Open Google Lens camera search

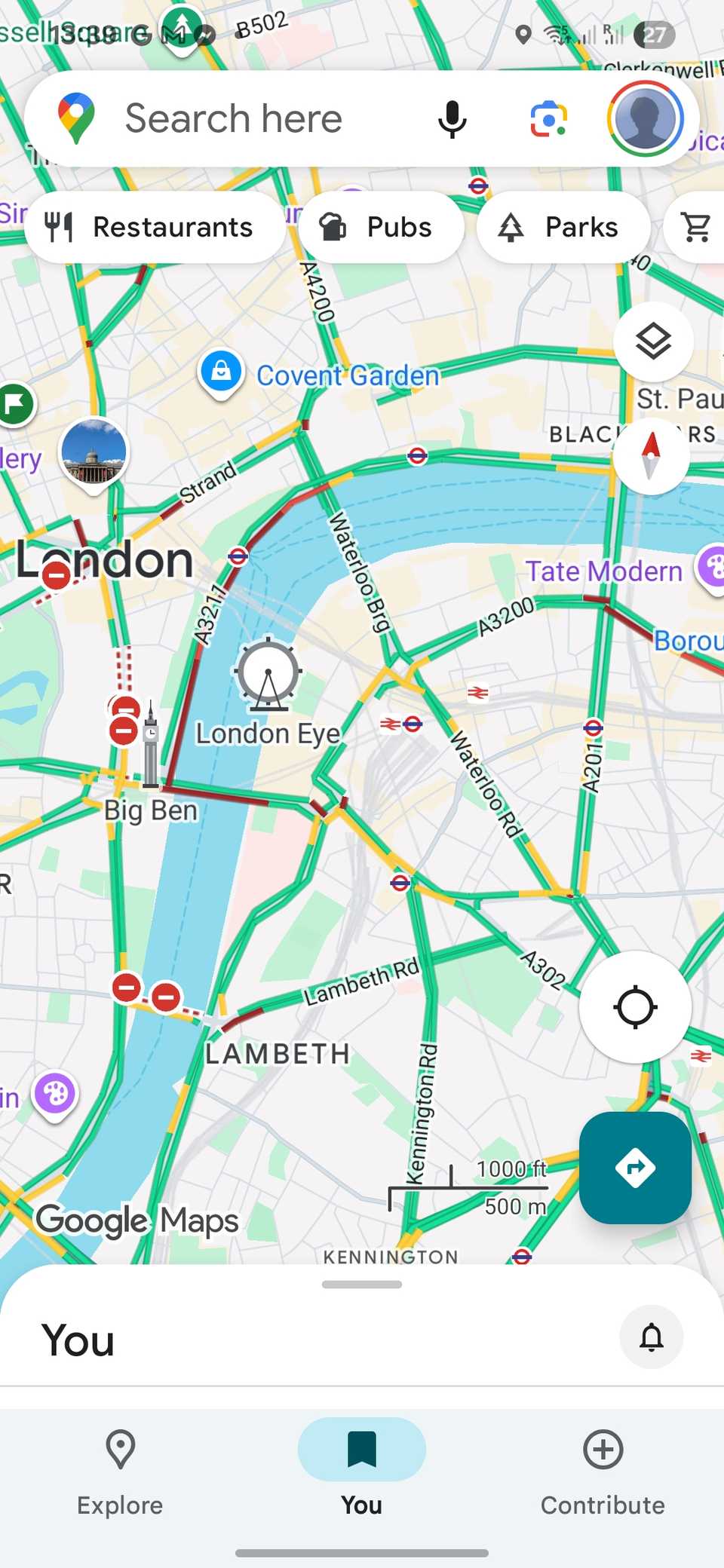(x=548, y=119)
